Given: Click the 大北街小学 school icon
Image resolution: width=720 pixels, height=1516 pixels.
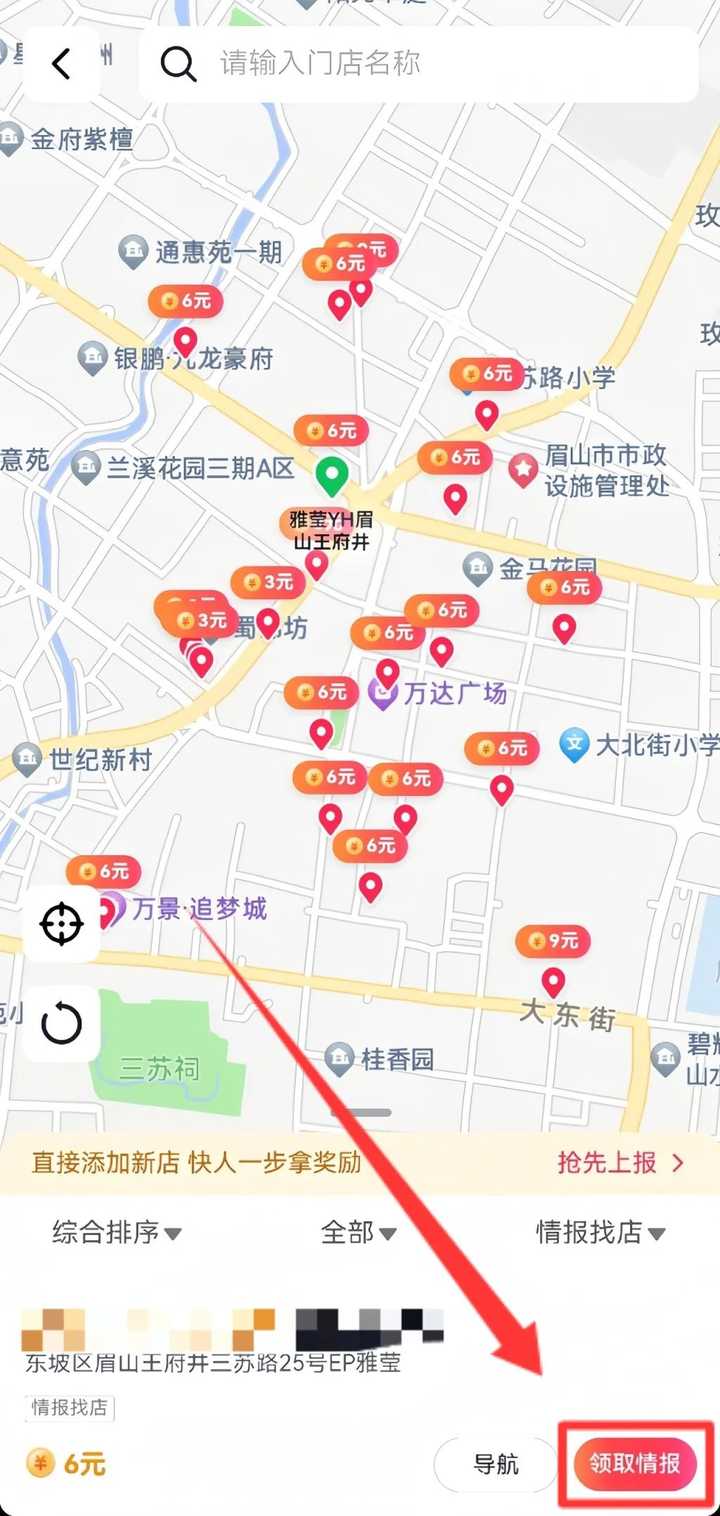Looking at the screenshot, I should click(574, 745).
